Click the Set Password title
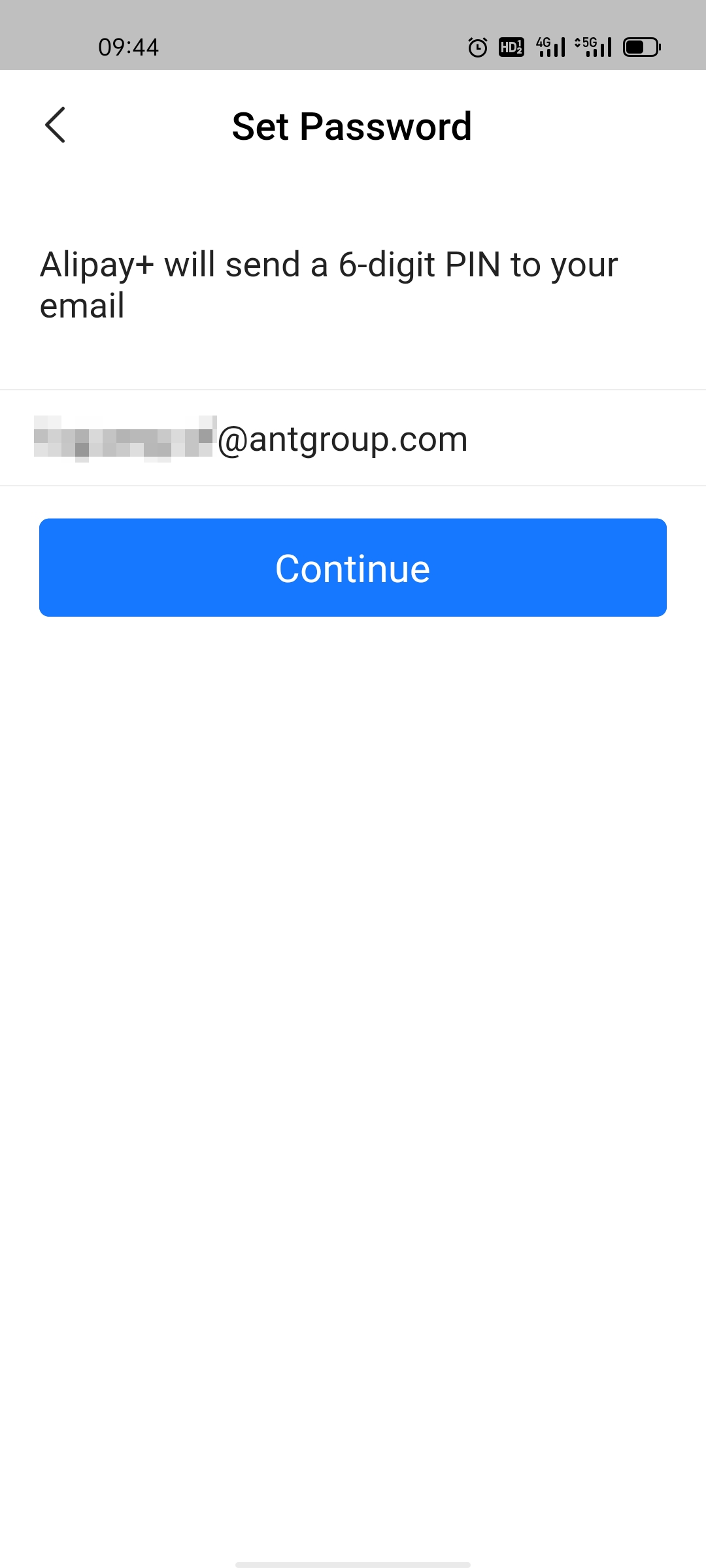 pos(352,125)
